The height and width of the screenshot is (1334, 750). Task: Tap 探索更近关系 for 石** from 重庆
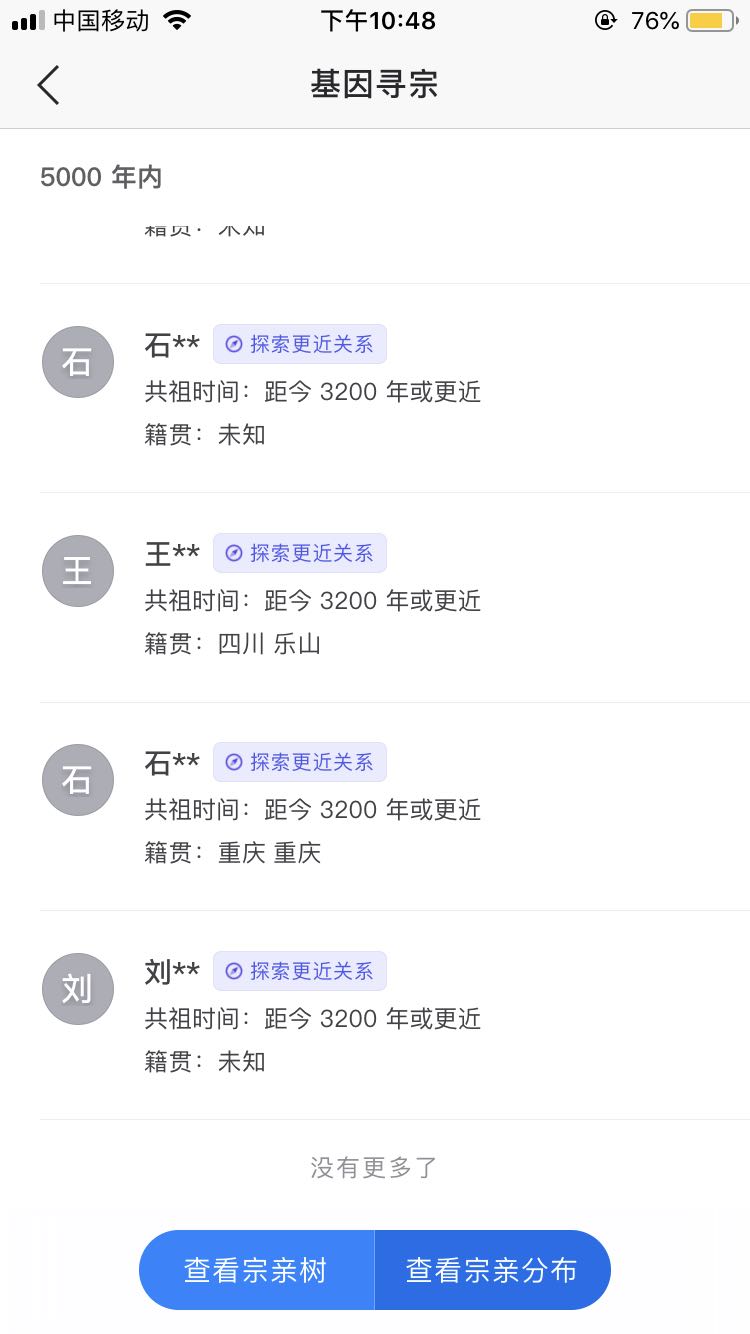[300, 762]
